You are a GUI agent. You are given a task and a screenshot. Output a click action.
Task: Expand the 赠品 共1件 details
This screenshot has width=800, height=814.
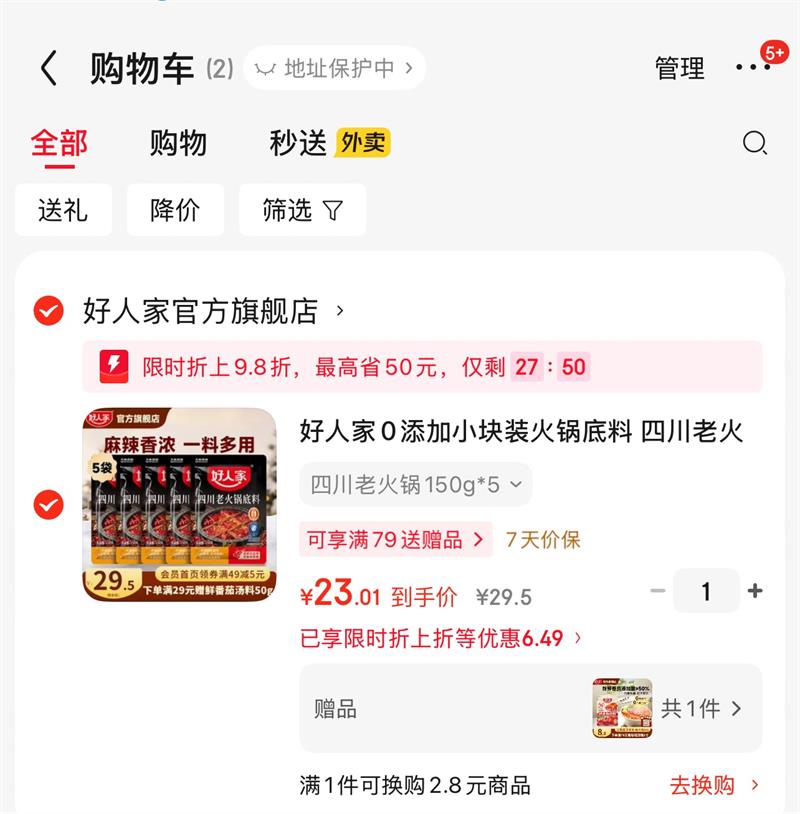[700, 708]
